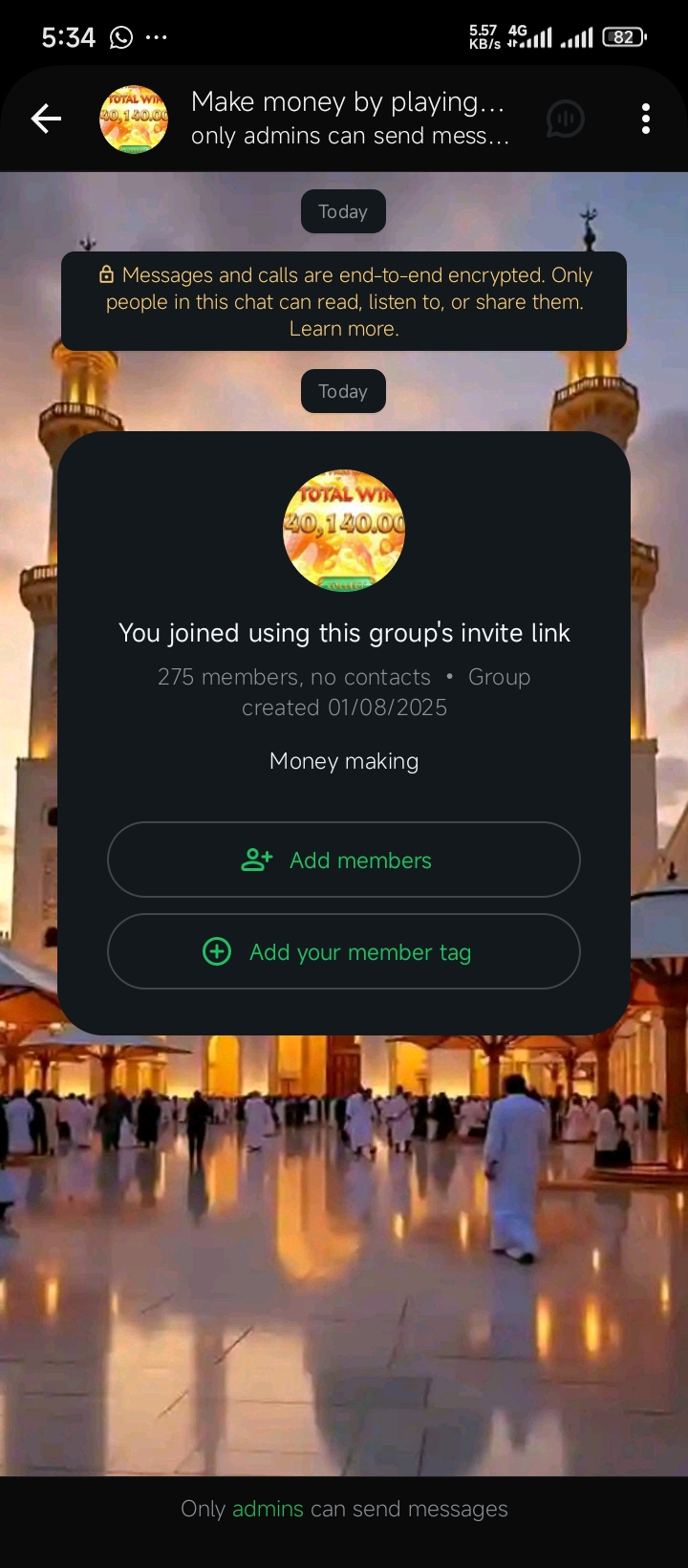The width and height of the screenshot is (688, 1568).
Task: Tap the Add members button
Action: tap(344, 860)
